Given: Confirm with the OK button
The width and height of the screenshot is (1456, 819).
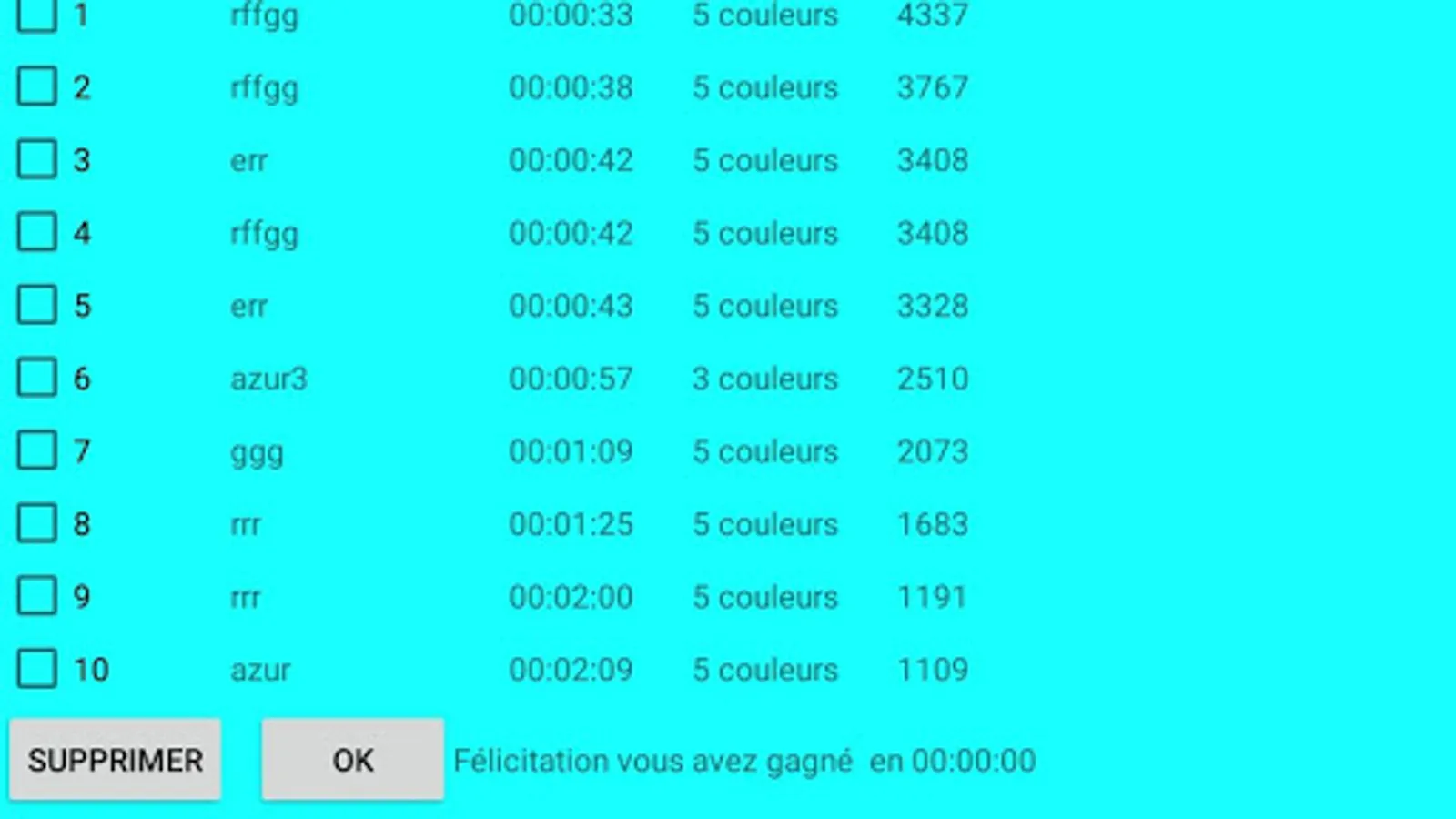Looking at the screenshot, I should coord(352,760).
